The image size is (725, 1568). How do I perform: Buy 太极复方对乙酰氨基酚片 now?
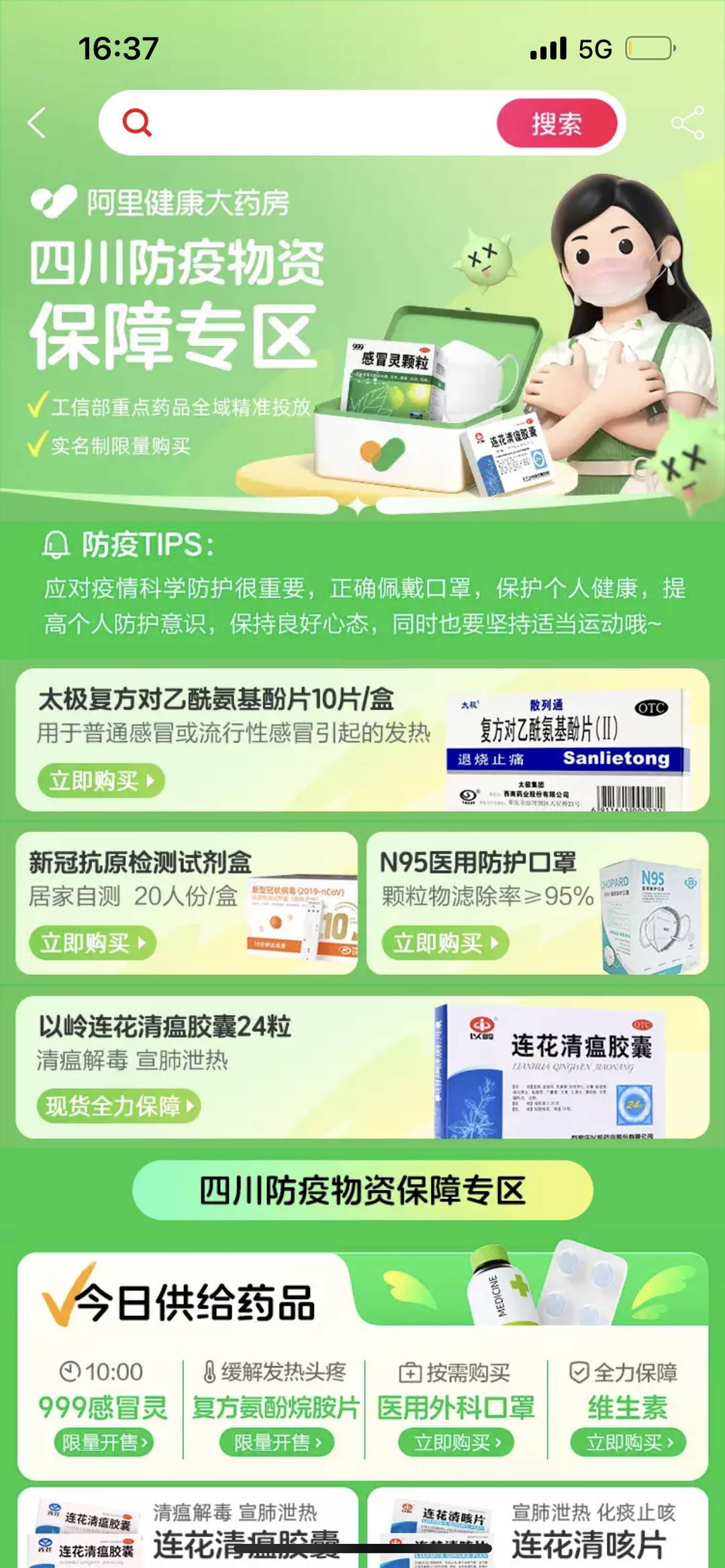coord(101,780)
